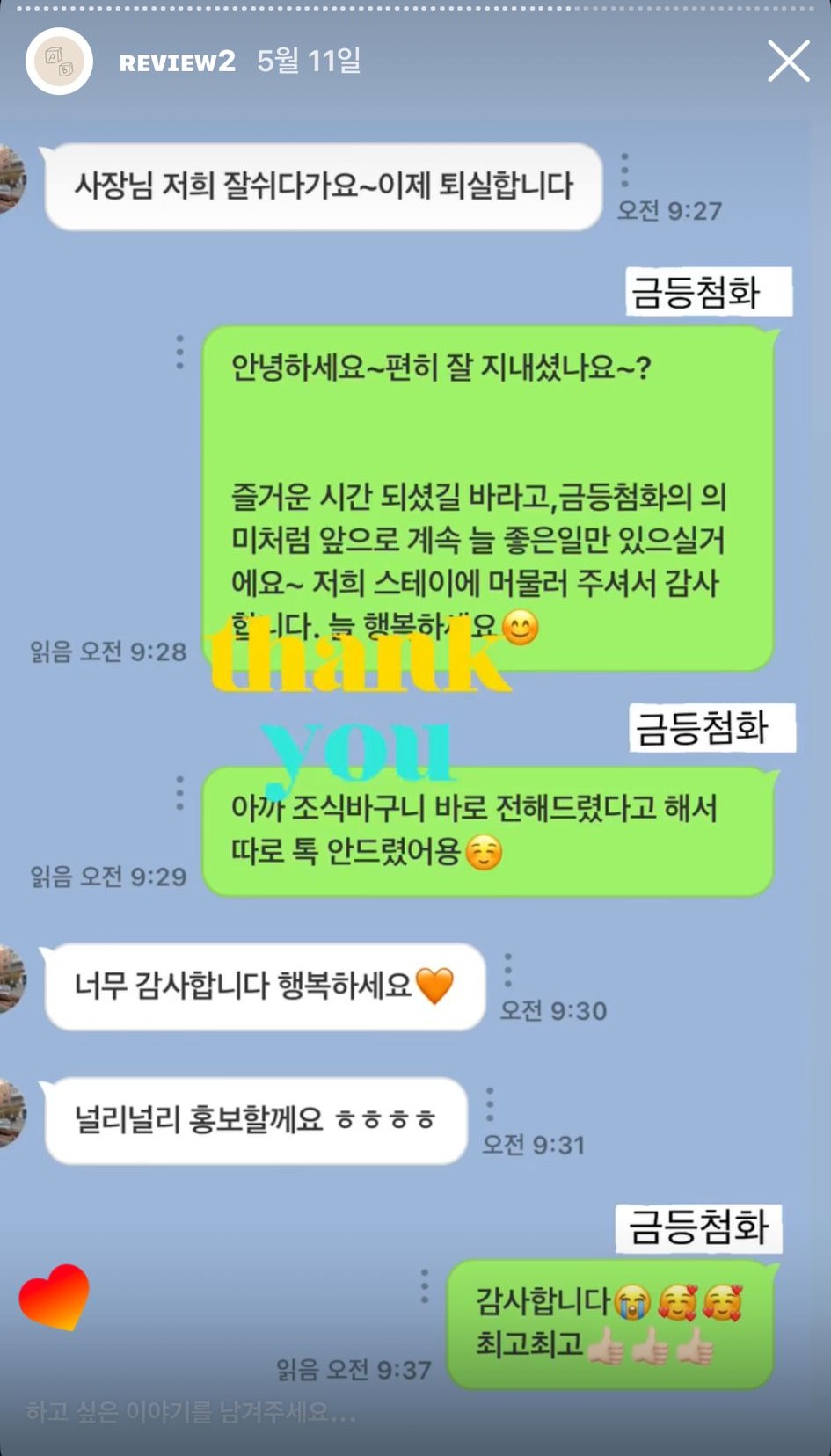Viewport: 831px width, 1456px height.
Task: Open the REVIEW2 profile avatar
Action: [59, 62]
